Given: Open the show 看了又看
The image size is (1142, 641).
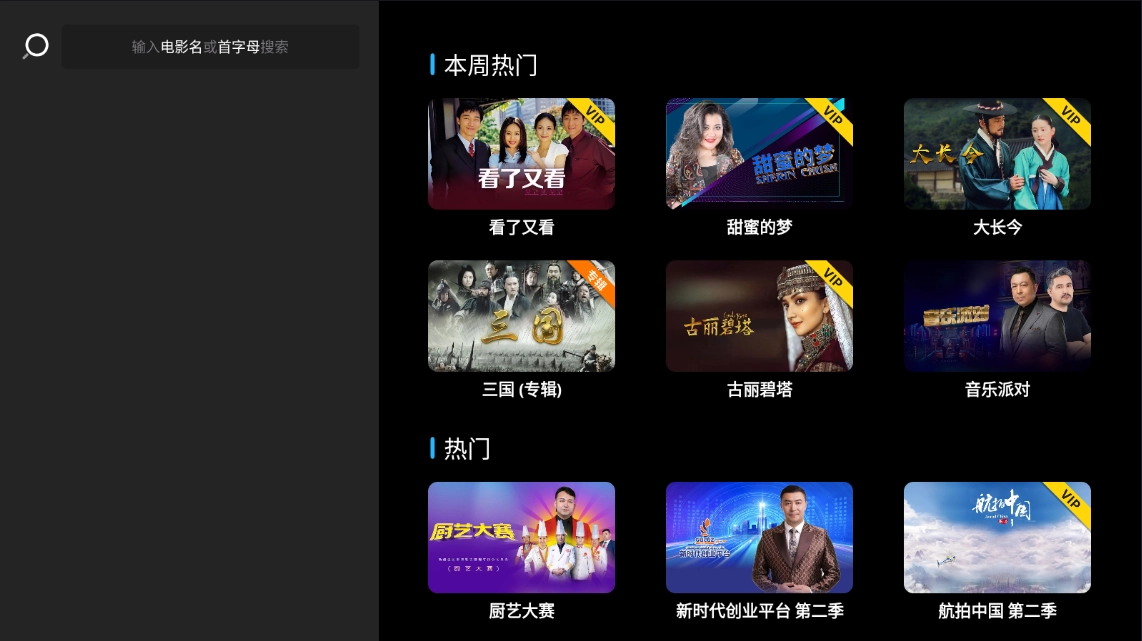Looking at the screenshot, I should (x=521, y=154).
